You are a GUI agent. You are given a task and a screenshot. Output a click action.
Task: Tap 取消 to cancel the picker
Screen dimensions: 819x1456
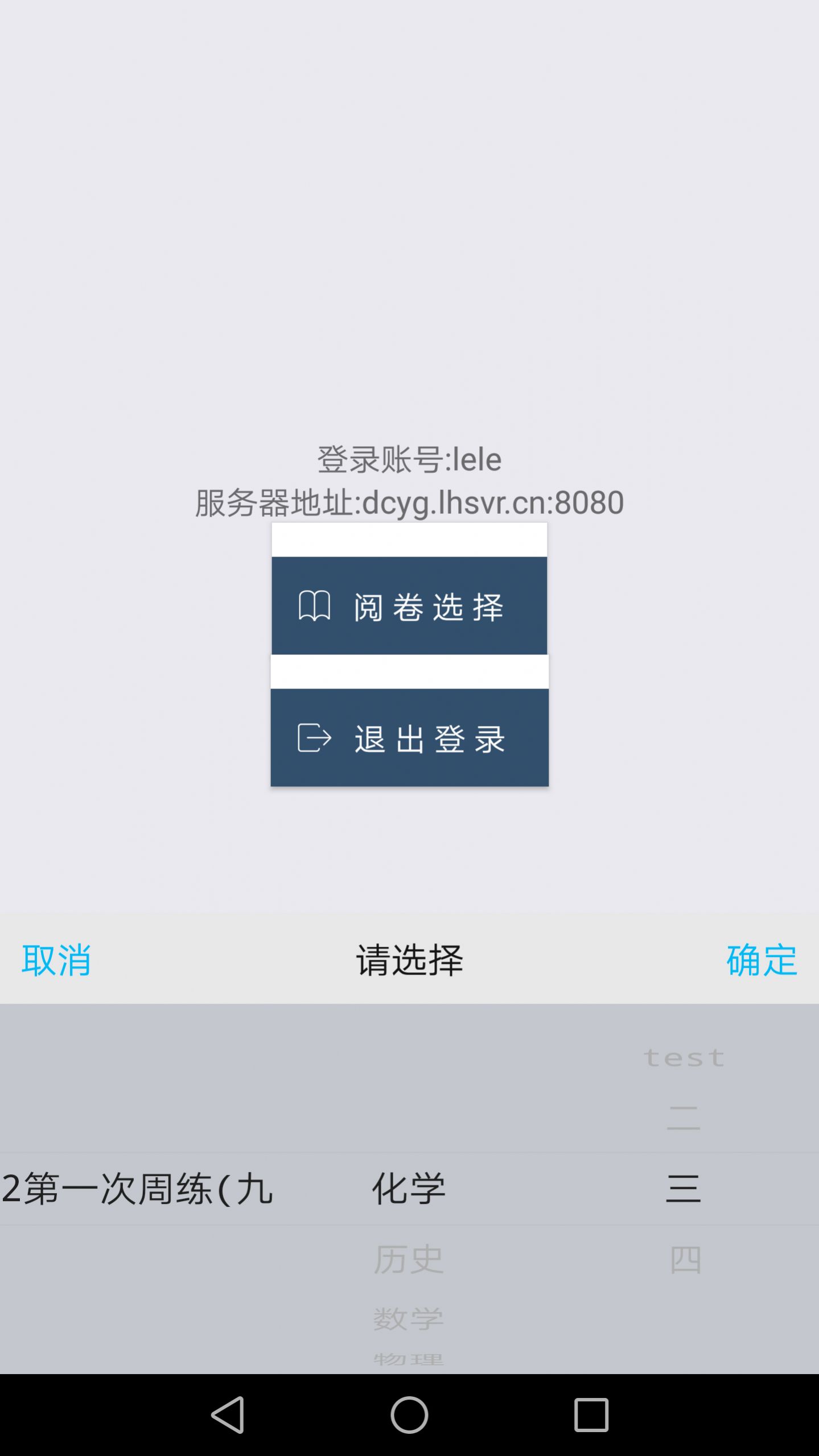point(56,960)
